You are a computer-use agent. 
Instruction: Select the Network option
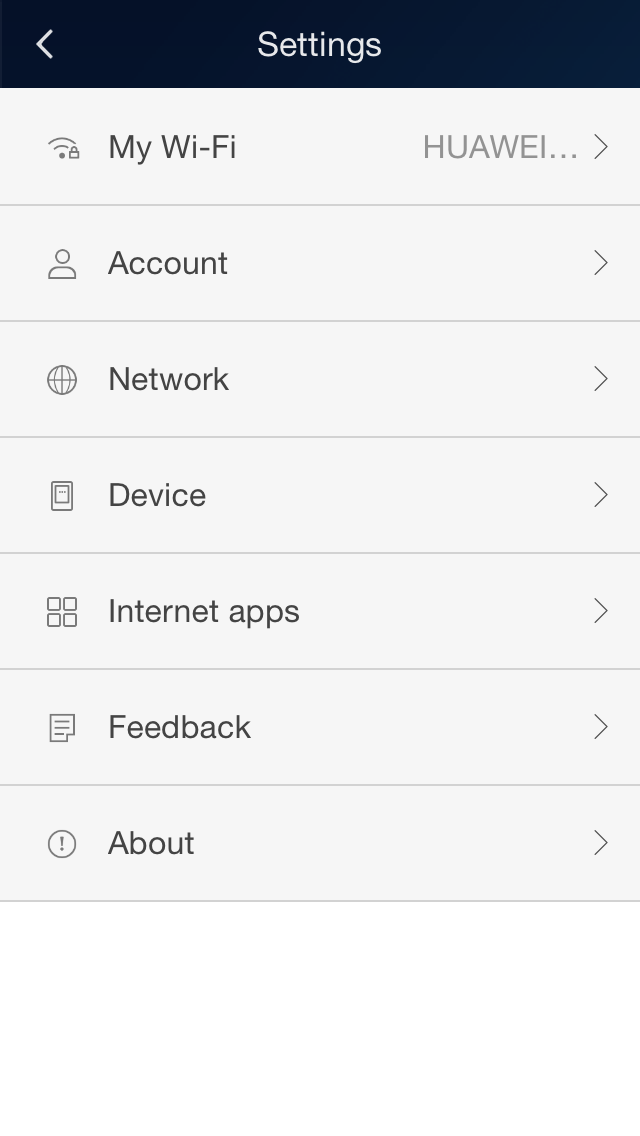(x=320, y=379)
